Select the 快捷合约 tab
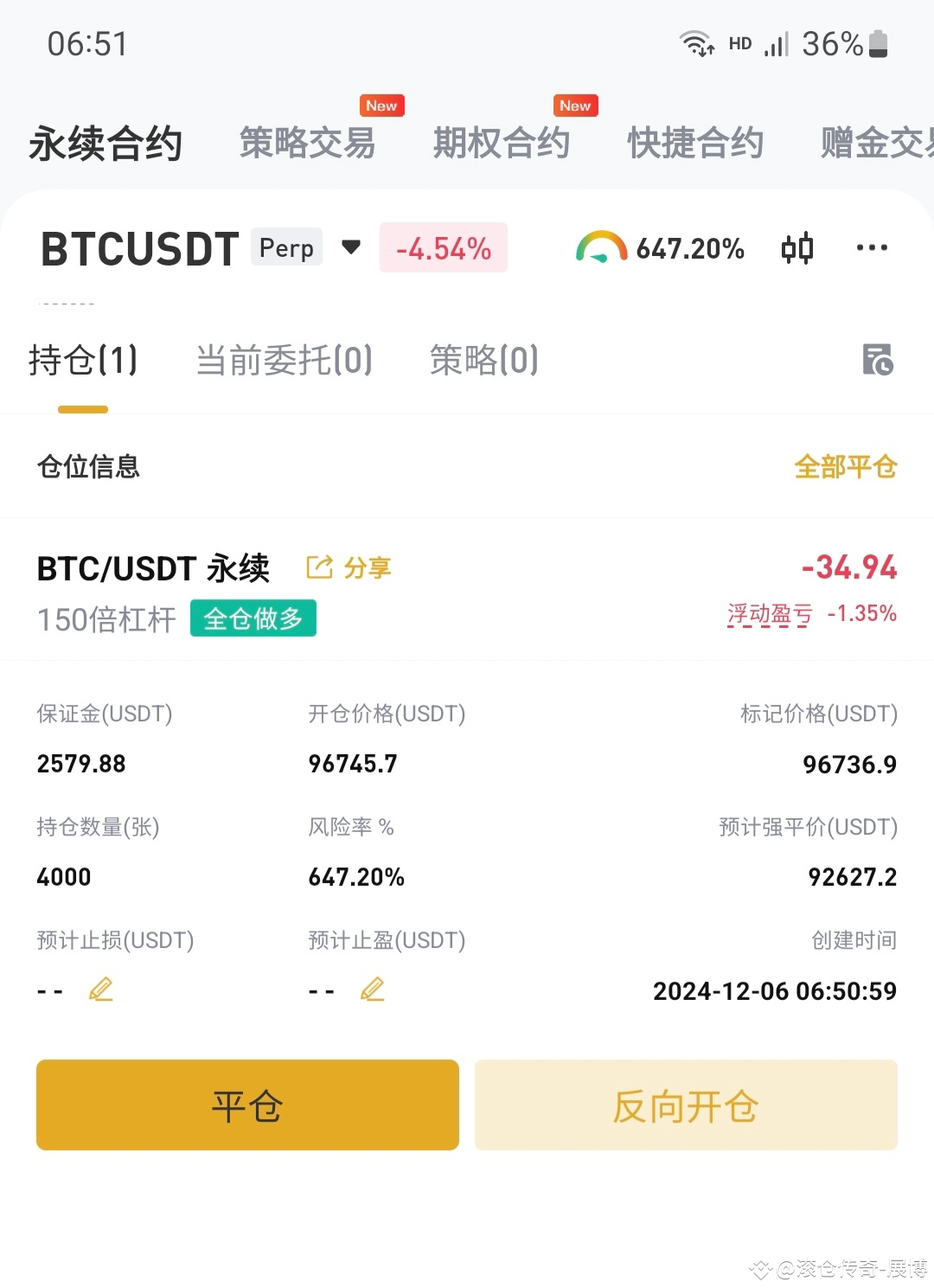Viewport: 934px width, 1288px height. pyautogui.click(x=695, y=143)
